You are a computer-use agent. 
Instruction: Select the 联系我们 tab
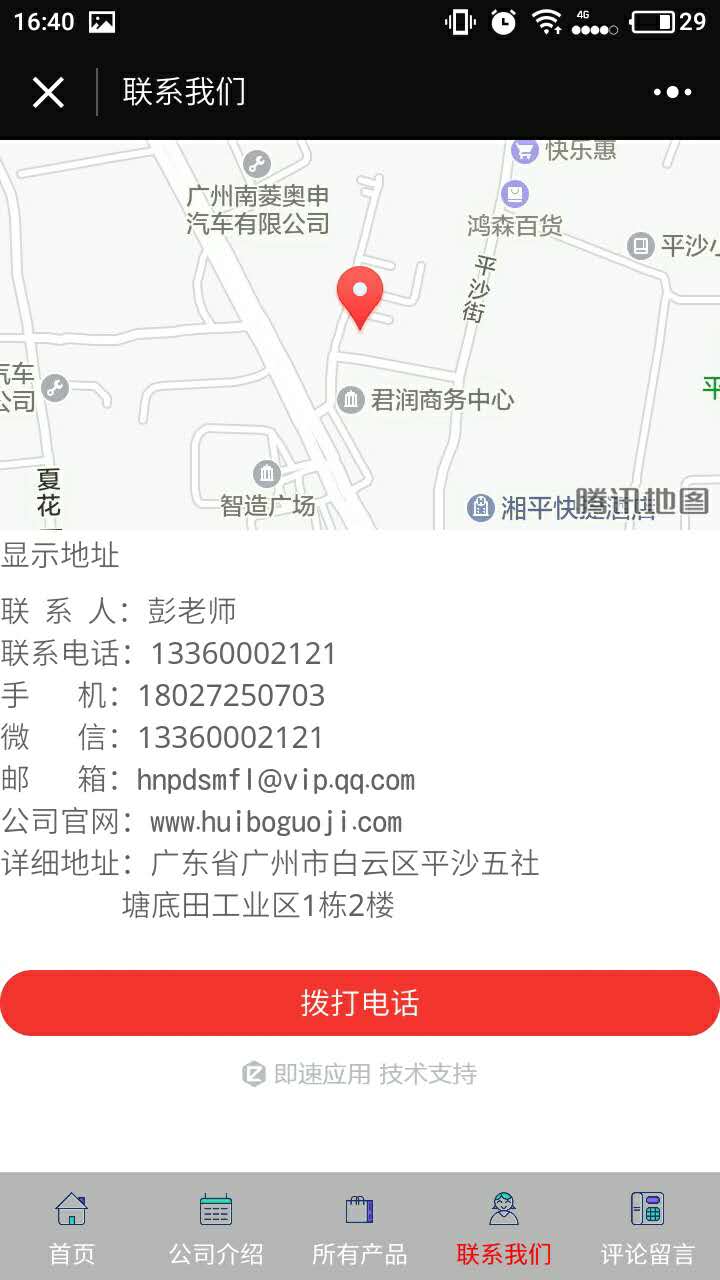coord(504,1226)
